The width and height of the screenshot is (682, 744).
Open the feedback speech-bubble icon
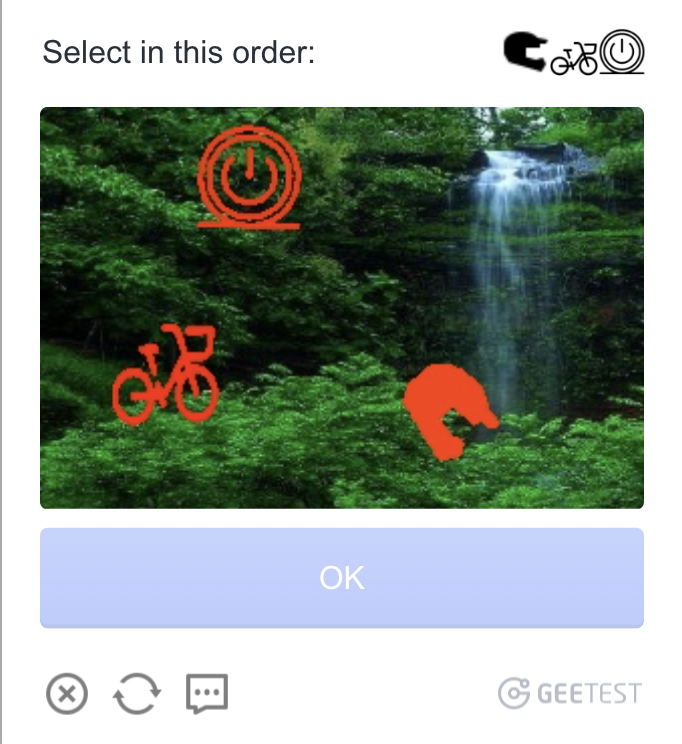pos(207,692)
